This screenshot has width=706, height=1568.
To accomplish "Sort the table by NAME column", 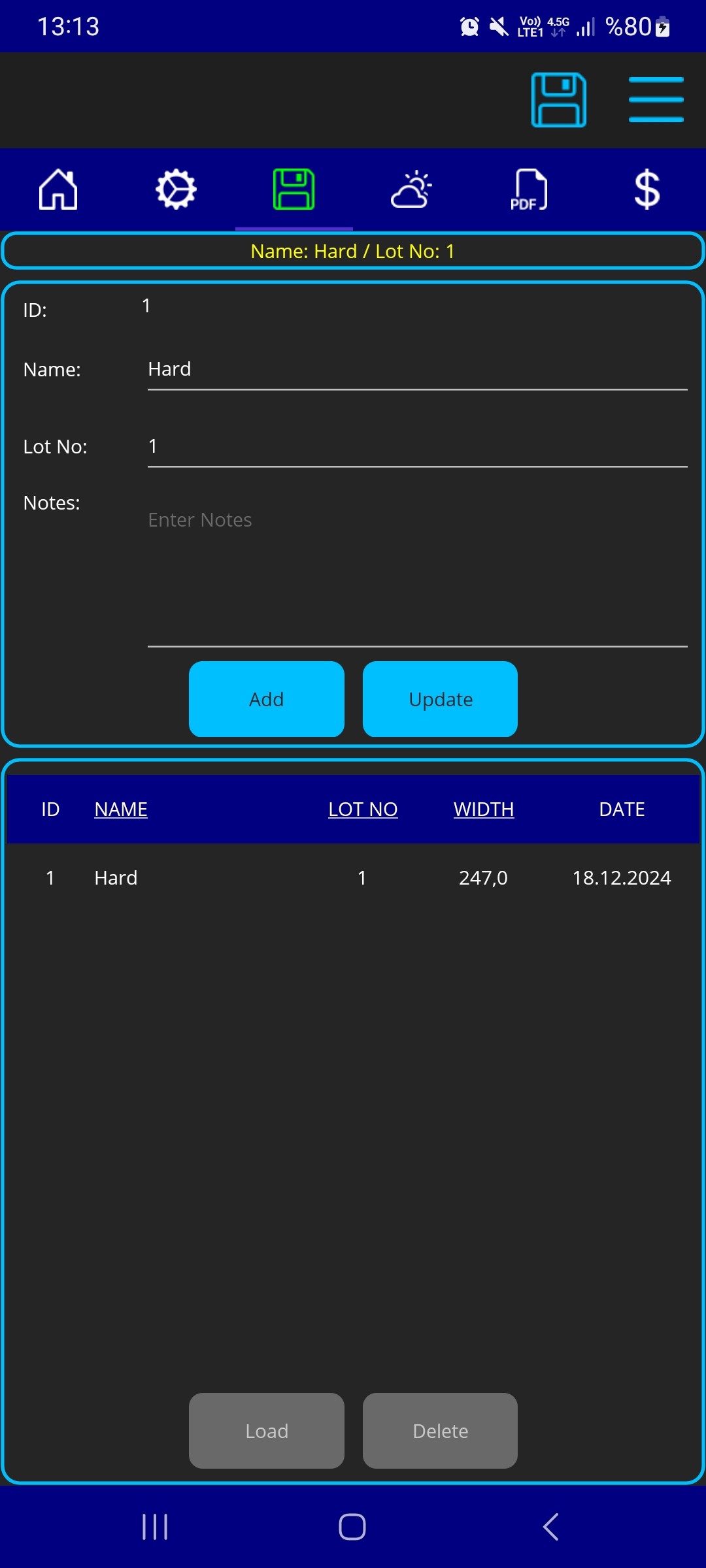I will [121, 809].
